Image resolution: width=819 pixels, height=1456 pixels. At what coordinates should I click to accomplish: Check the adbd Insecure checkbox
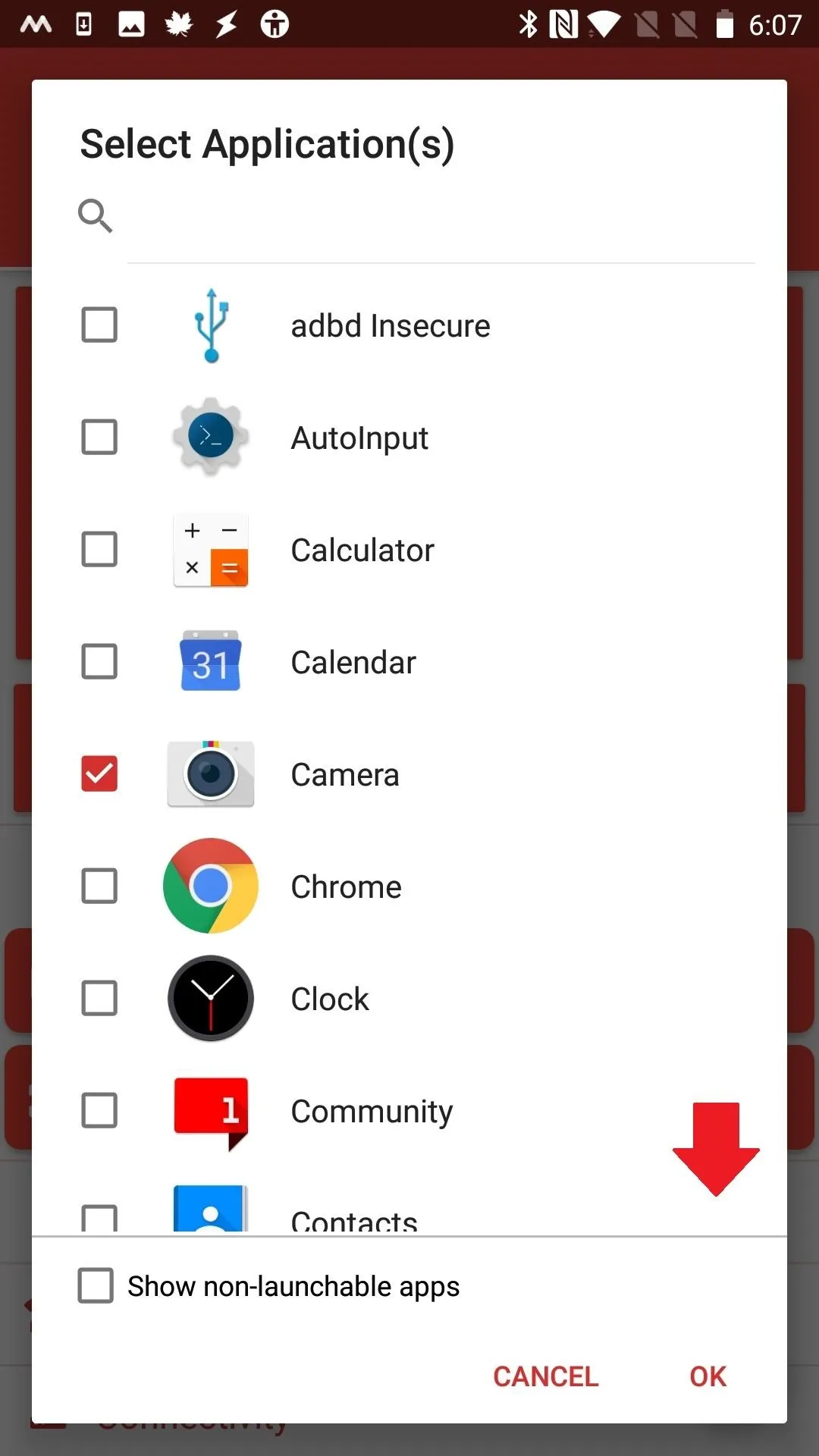pyautogui.click(x=99, y=325)
